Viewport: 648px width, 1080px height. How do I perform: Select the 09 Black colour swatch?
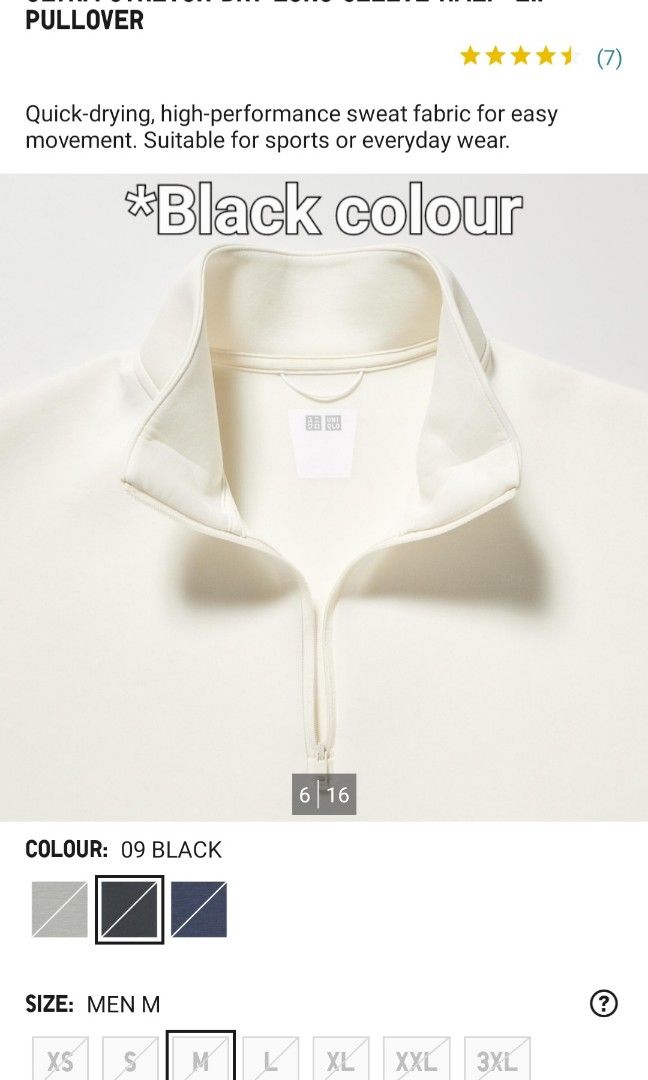(x=129, y=909)
